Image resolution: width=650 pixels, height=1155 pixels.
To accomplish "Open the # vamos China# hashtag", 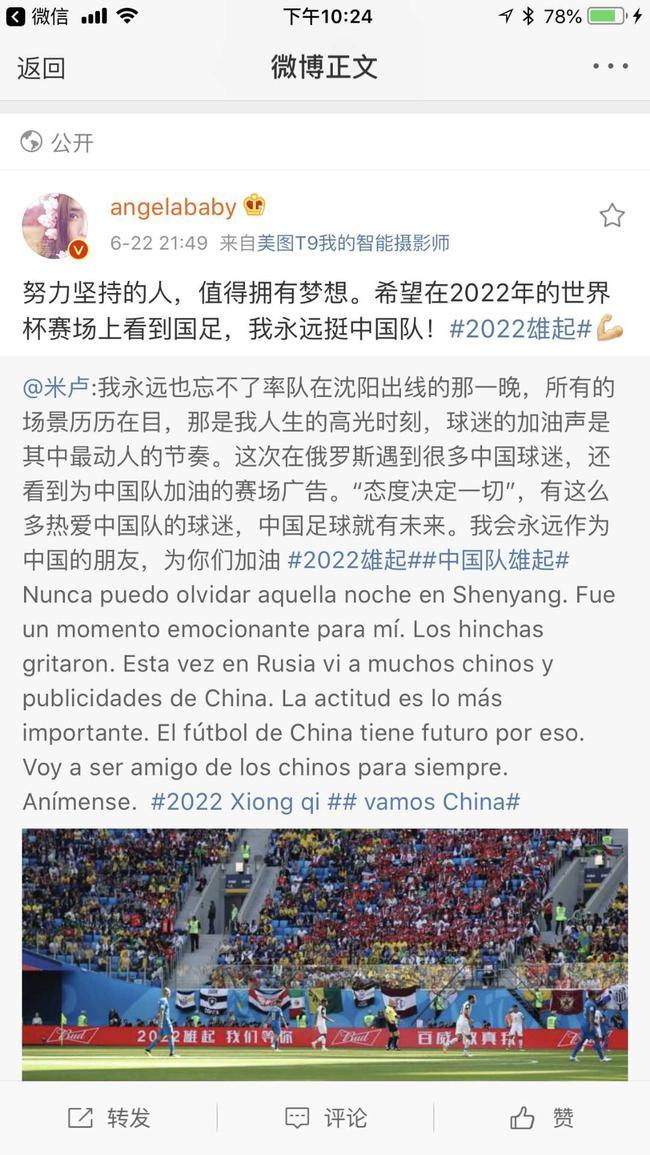I will pyautogui.click(x=441, y=802).
